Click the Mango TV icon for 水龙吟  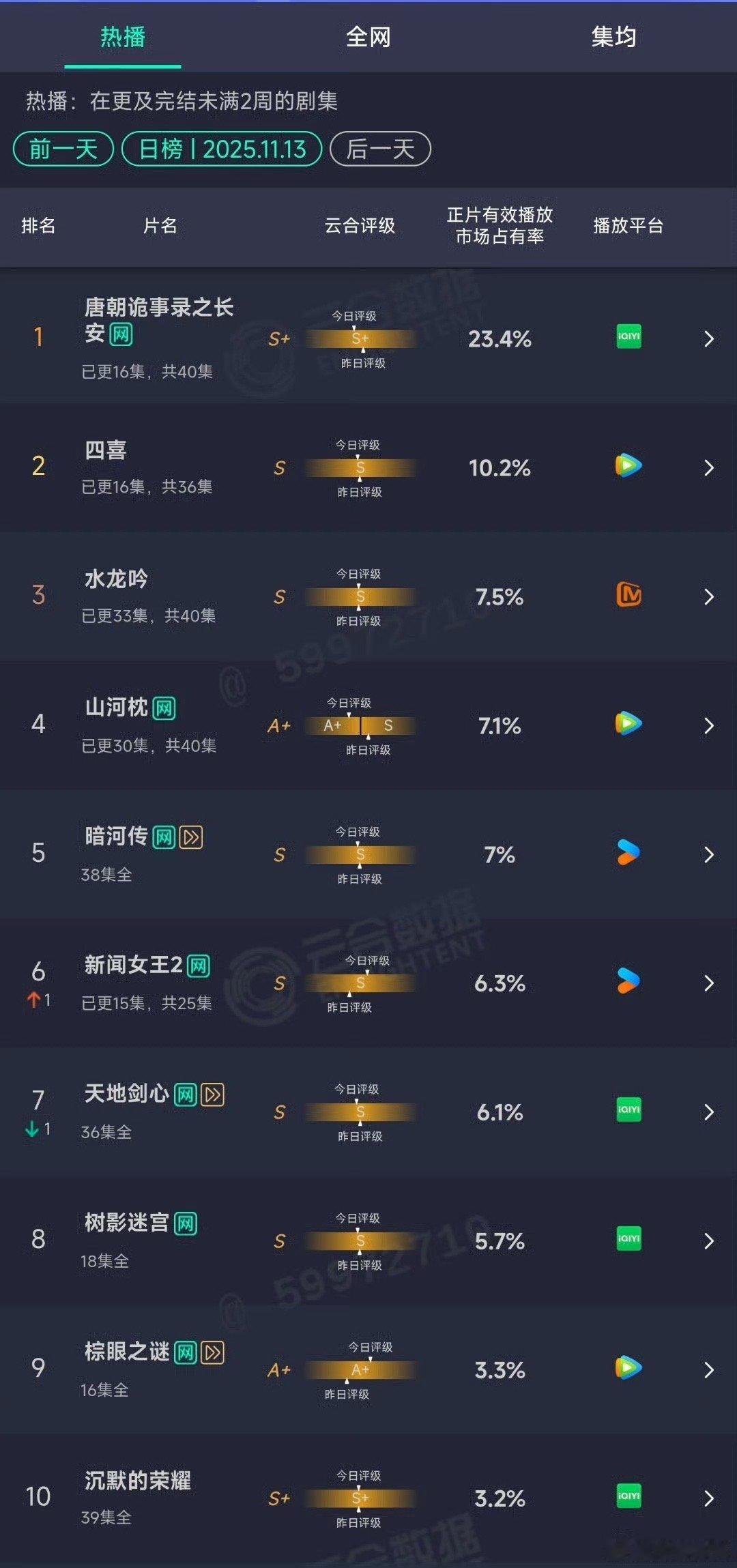click(x=627, y=596)
